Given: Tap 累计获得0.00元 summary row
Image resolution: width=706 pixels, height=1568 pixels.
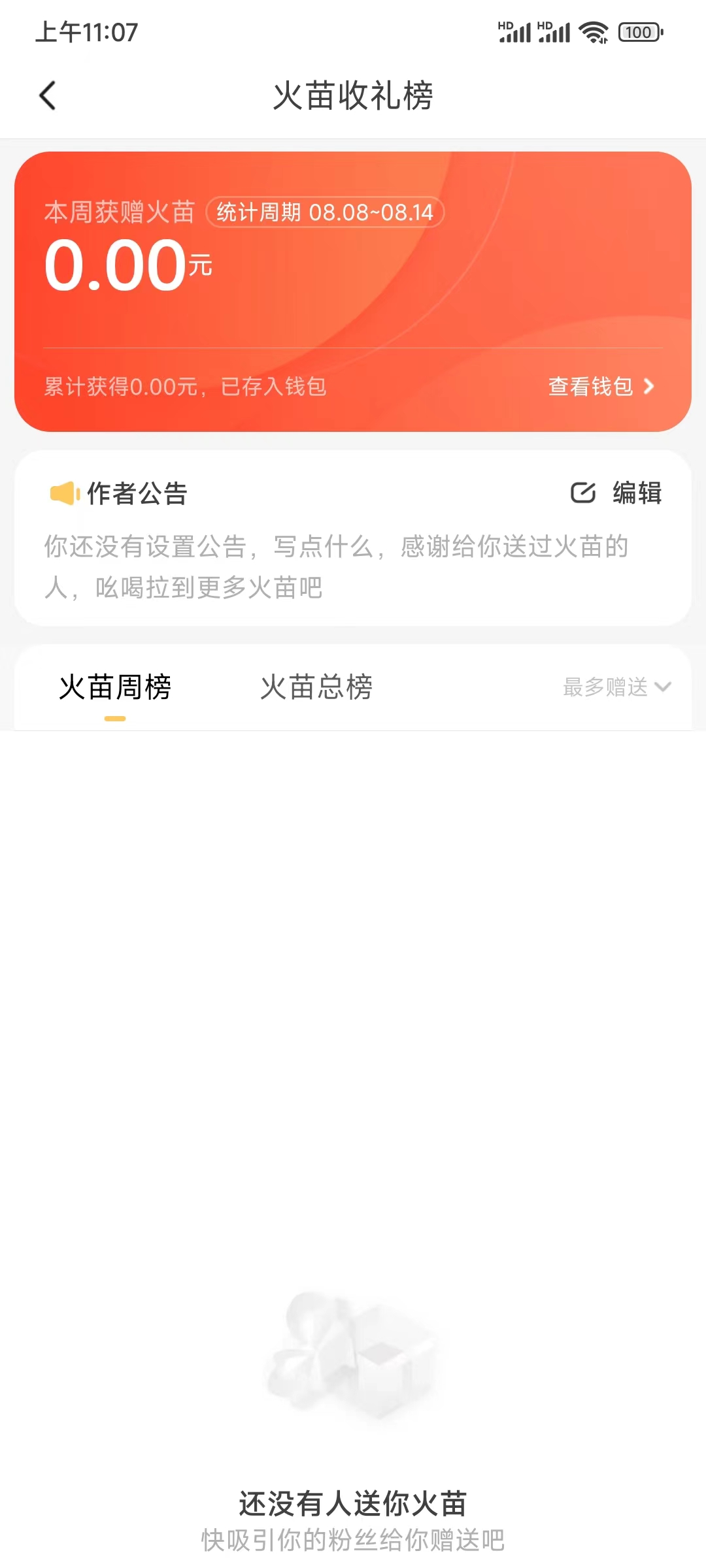Looking at the screenshot, I should 185,387.
